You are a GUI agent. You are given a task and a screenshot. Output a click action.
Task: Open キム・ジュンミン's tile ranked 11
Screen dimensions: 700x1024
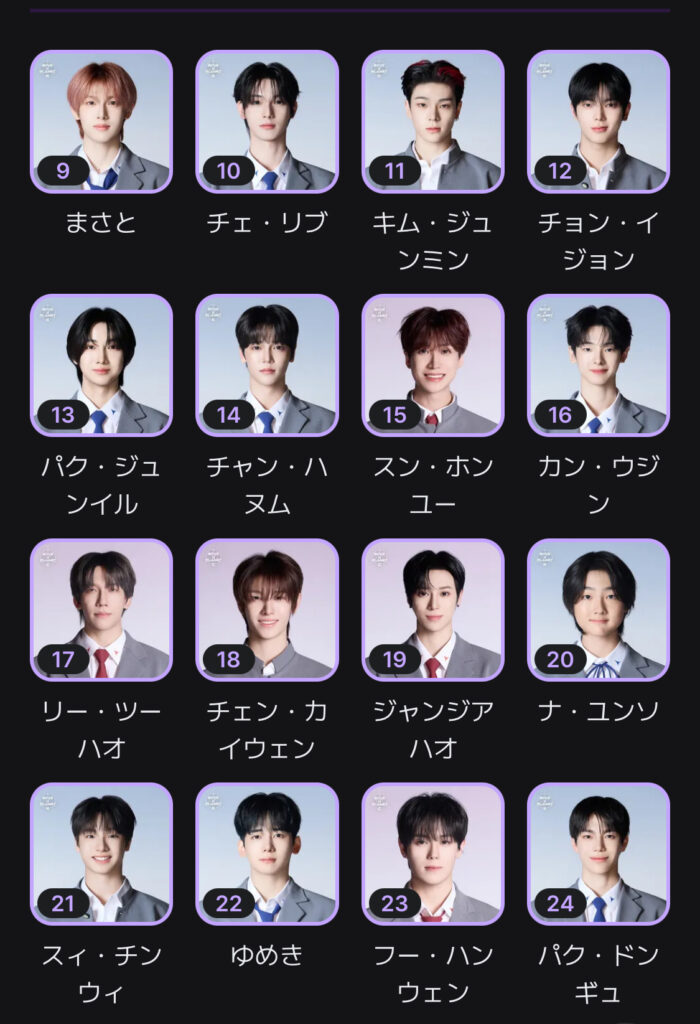click(433, 121)
